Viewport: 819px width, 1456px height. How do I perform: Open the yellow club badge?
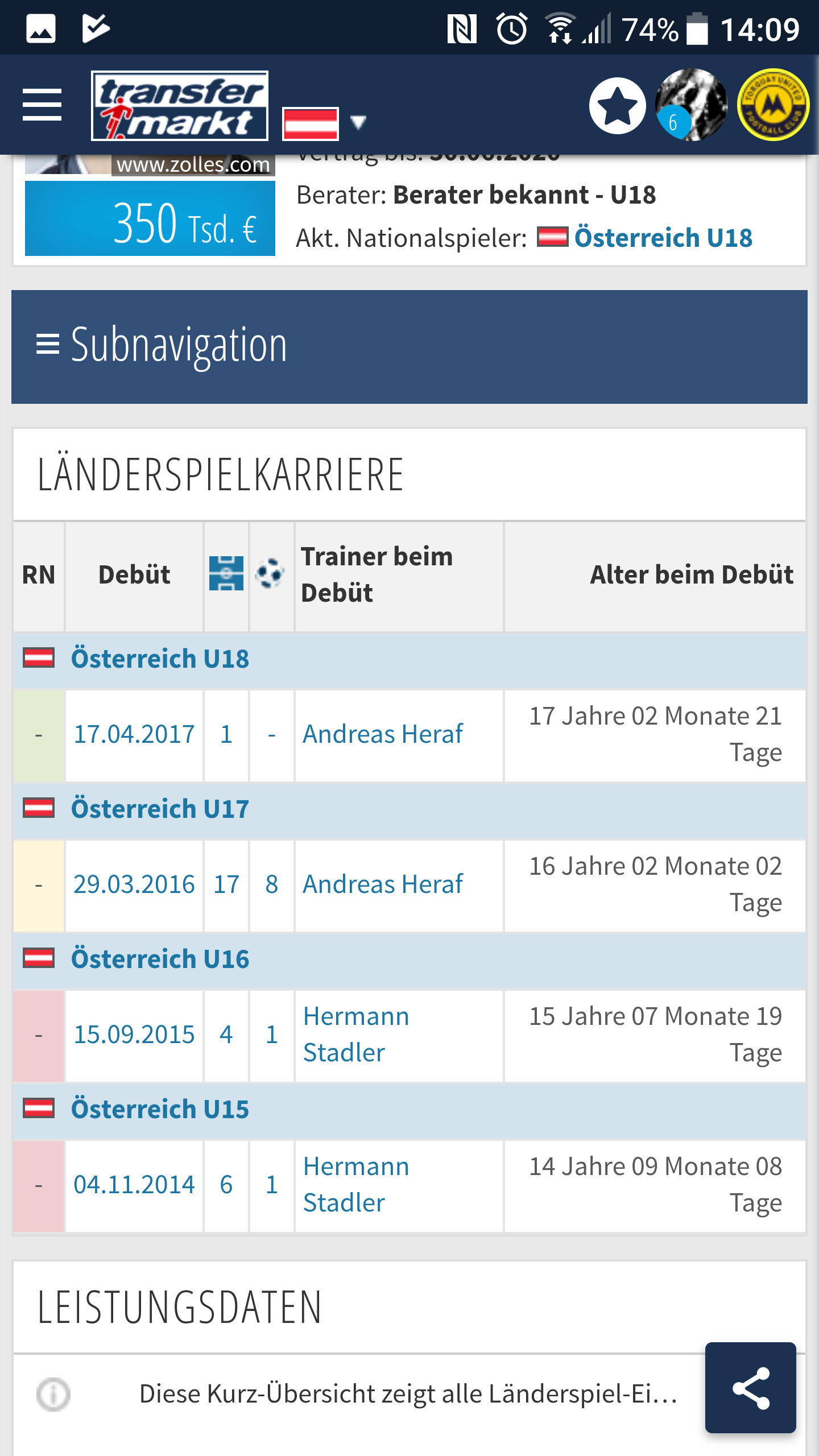773,105
